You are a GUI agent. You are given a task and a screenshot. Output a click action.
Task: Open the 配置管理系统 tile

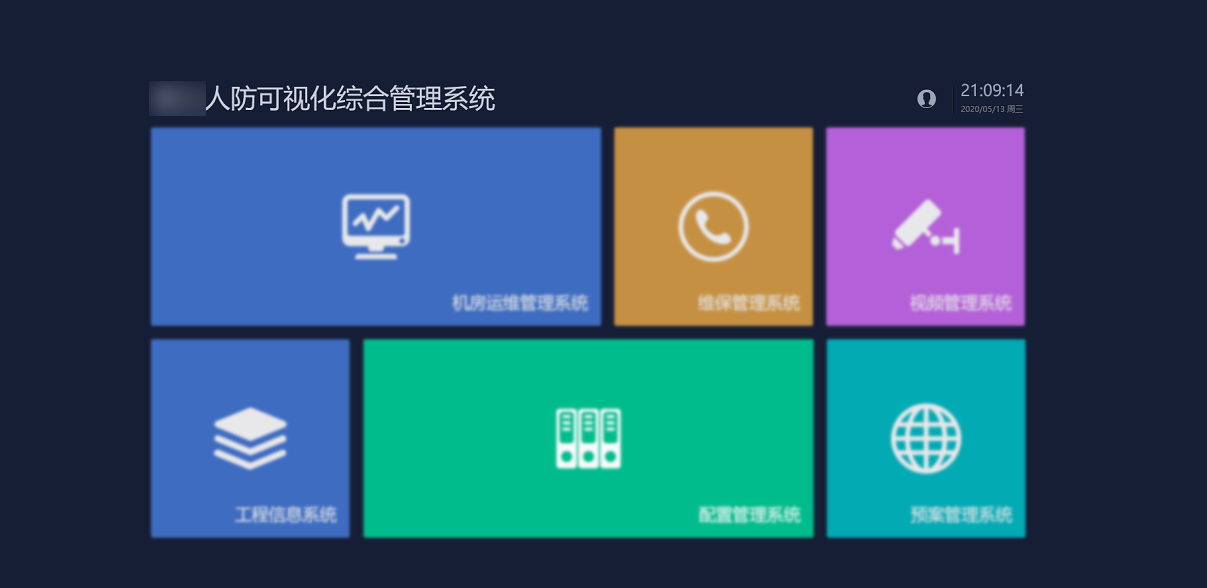click(588, 438)
